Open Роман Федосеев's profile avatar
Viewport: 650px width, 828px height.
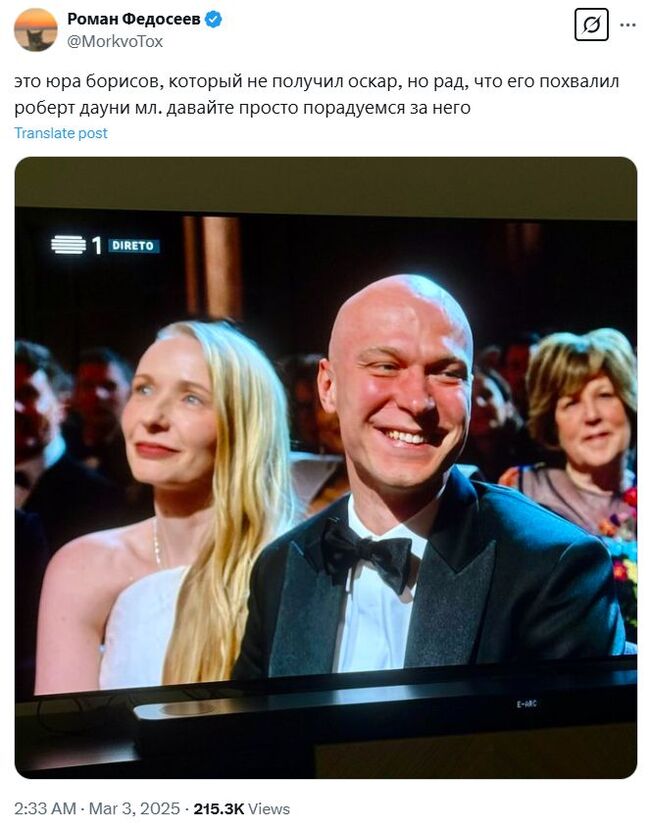coord(35,29)
